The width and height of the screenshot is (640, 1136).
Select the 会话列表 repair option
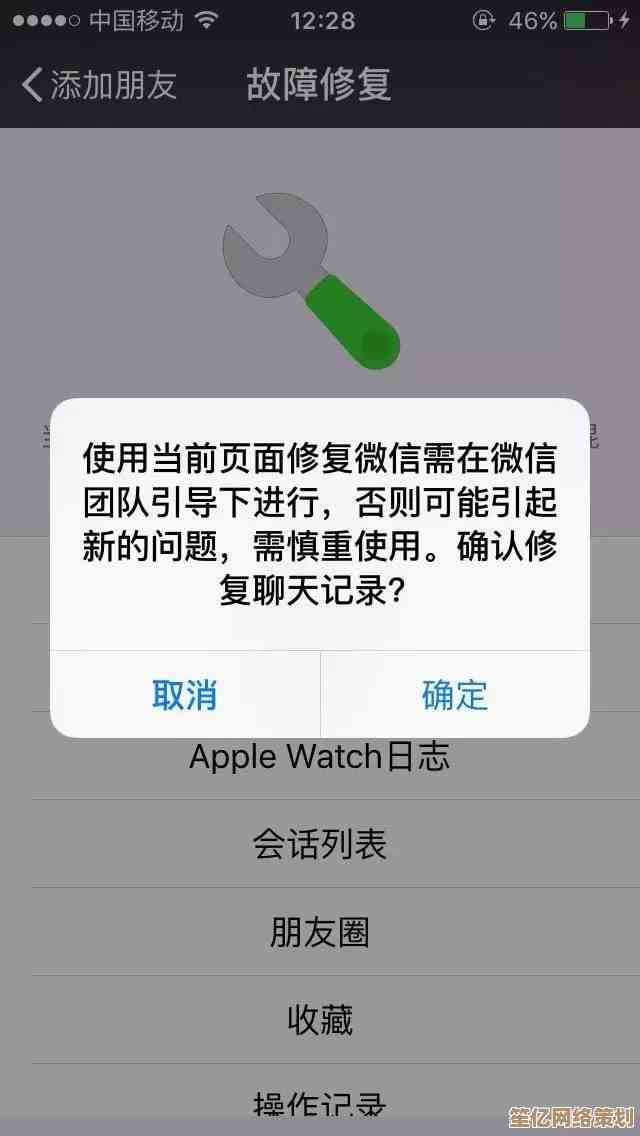pyautogui.click(x=320, y=845)
